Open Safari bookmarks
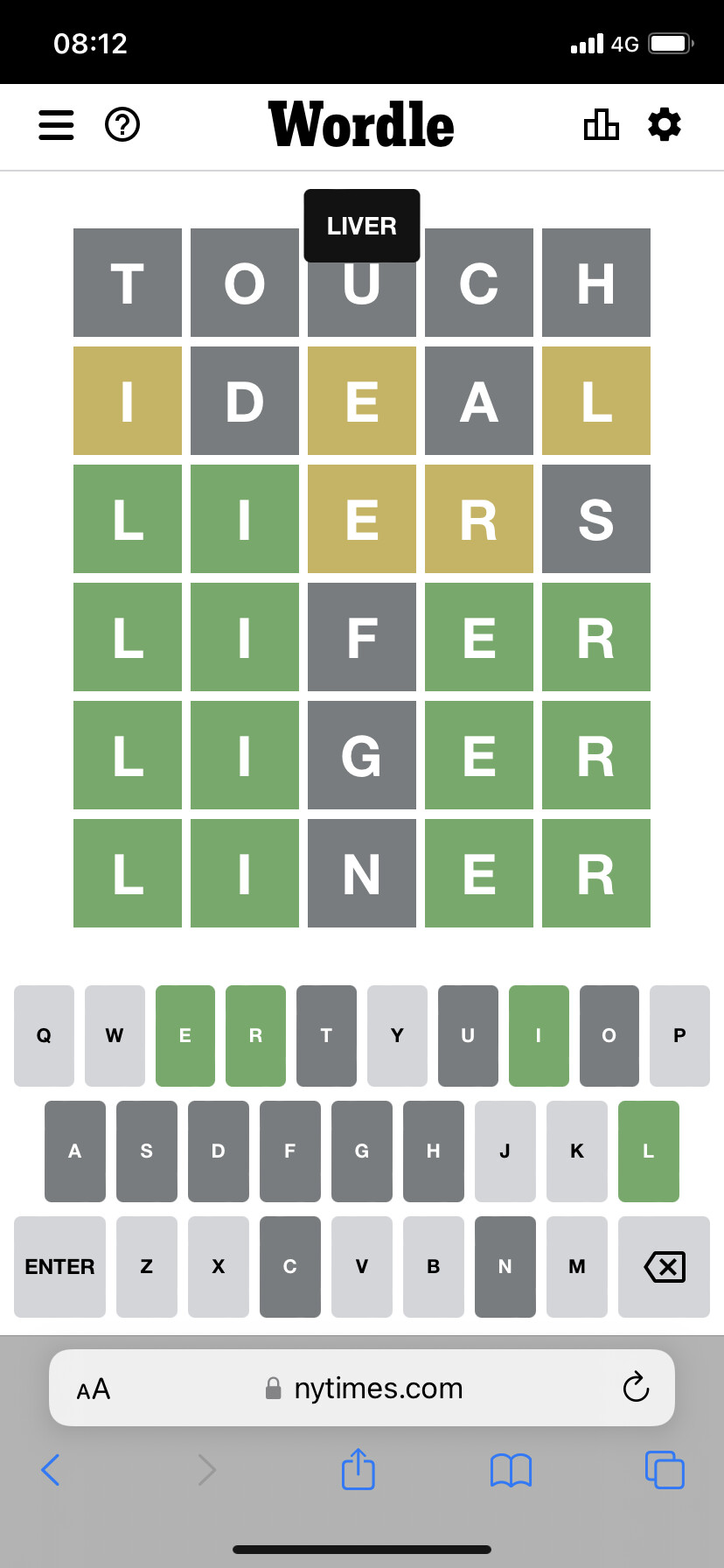Screen dimensions: 724x1568 [511, 1470]
